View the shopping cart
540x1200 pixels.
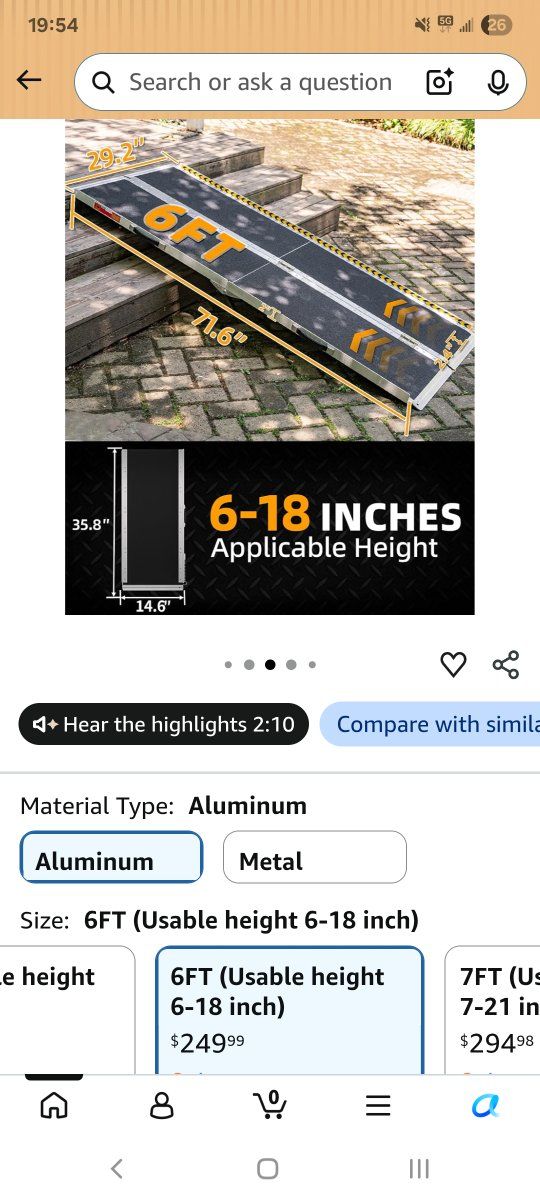pyautogui.click(x=270, y=1105)
